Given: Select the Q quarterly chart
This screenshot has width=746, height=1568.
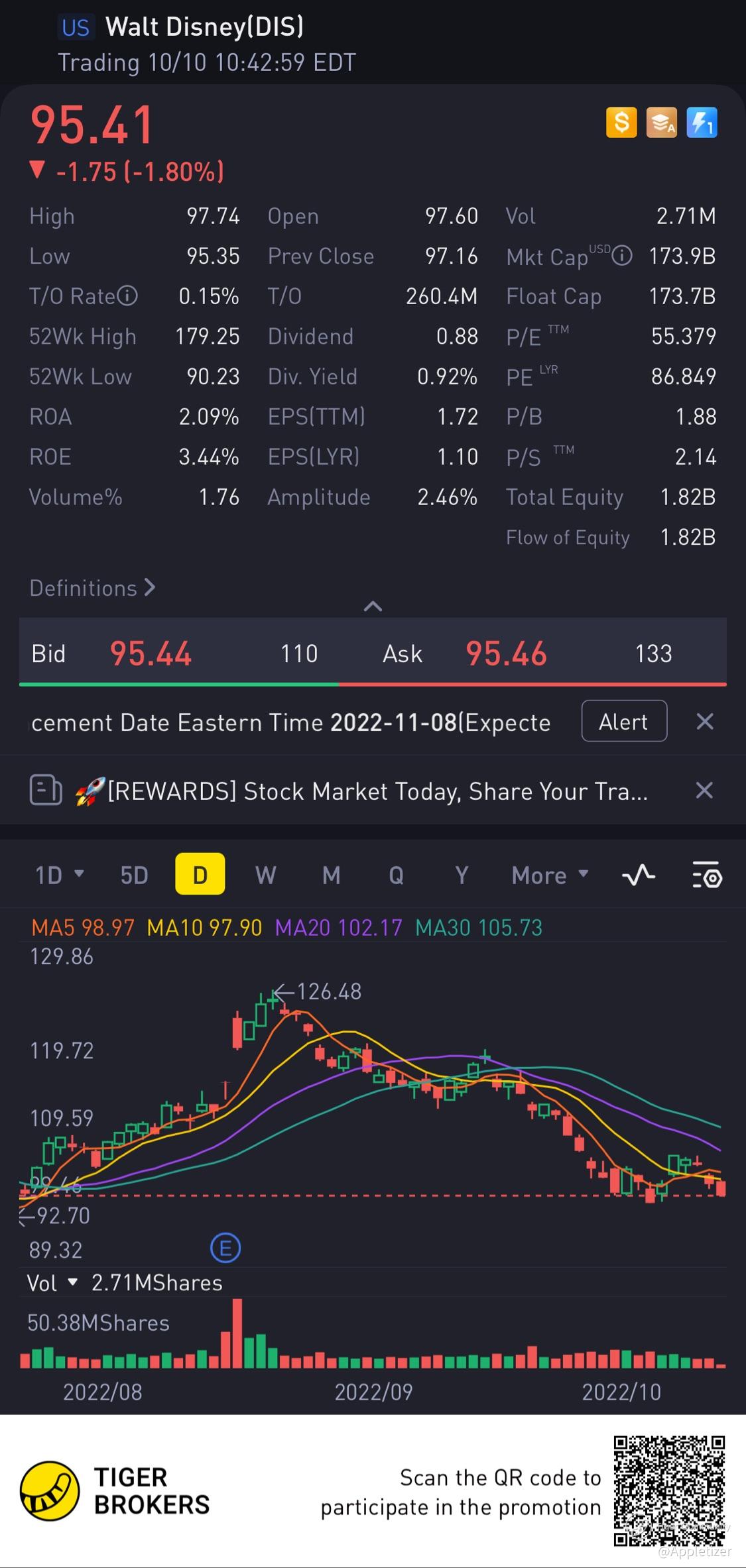Looking at the screenshot, I should pyautogui.click(x=396, y=875).
